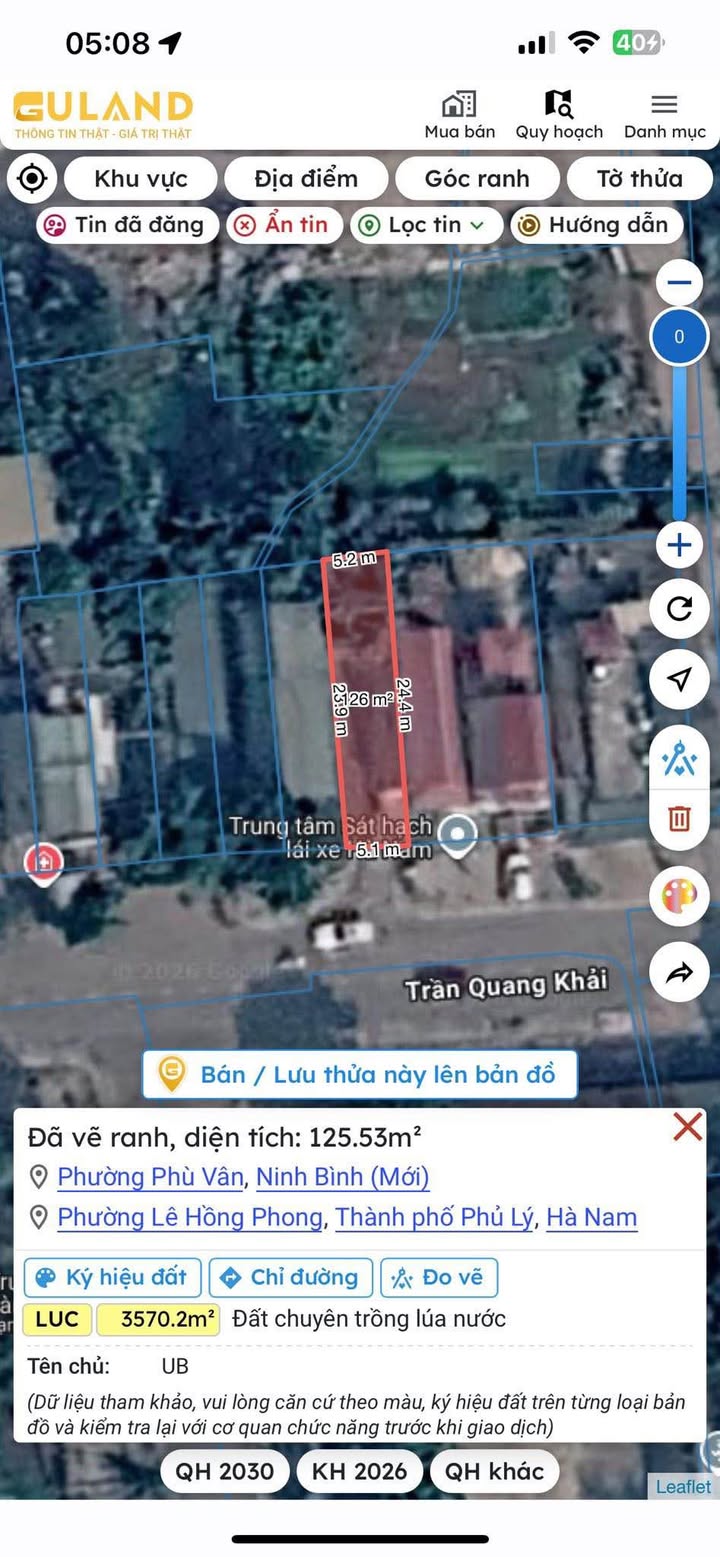Image resolution: width=720 pixels, height=1557 pixels.
Task: Zoom in with the plus button
Action: pos(679,546)
